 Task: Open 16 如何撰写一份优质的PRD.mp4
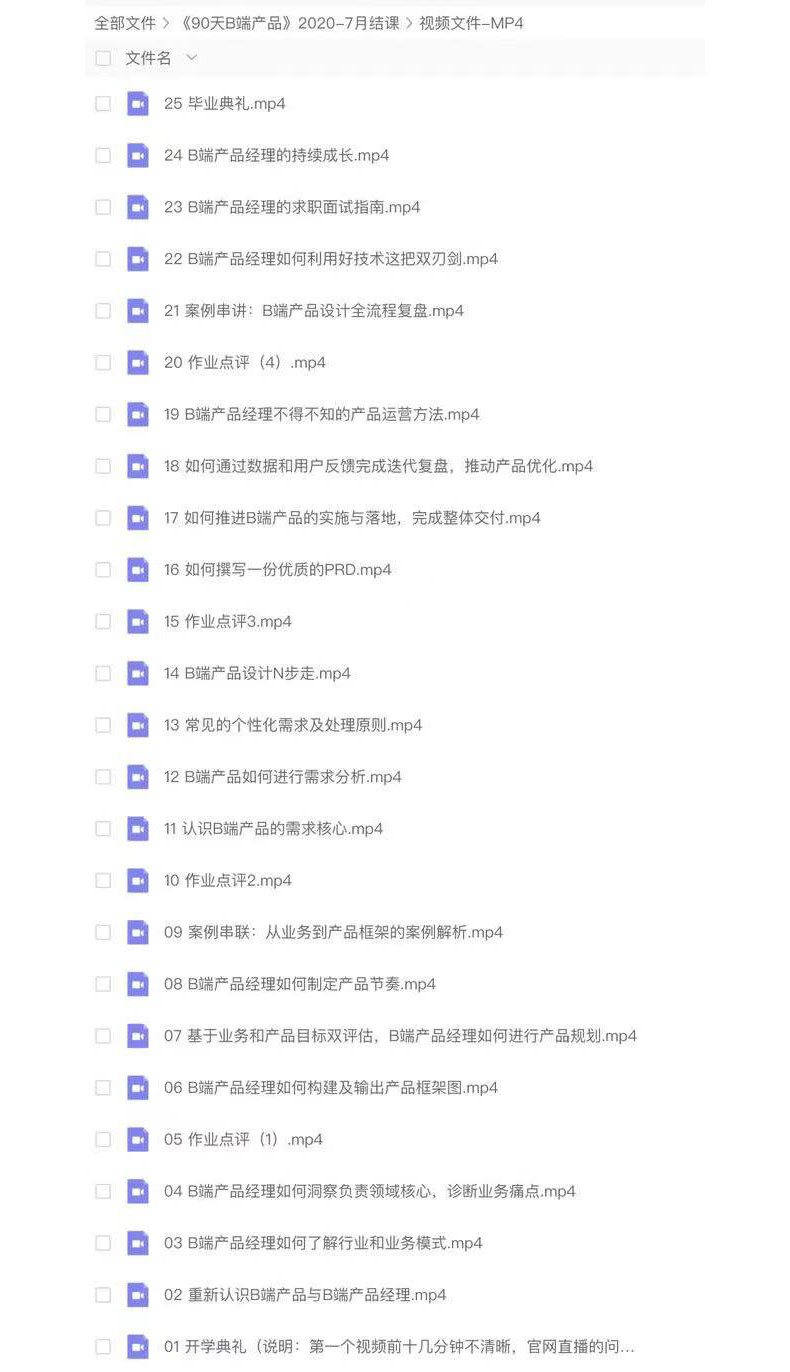277,570
